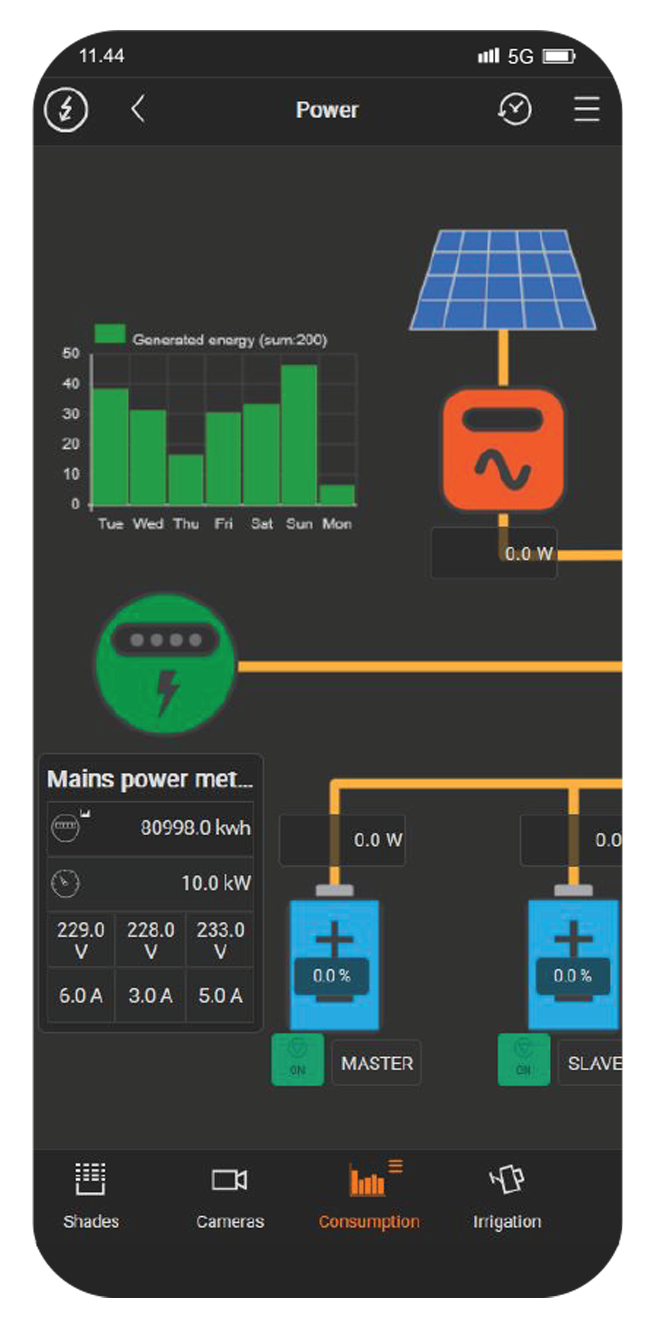This screenshot has height=1326, width=656.
Task: Open the MASTER battery unit
Action: click(334, 964)
